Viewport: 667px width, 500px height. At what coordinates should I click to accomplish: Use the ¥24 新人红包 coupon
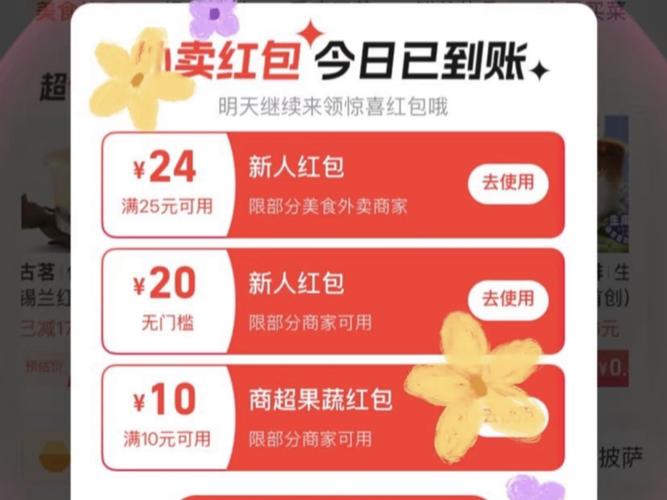click(x=508, y=183)
